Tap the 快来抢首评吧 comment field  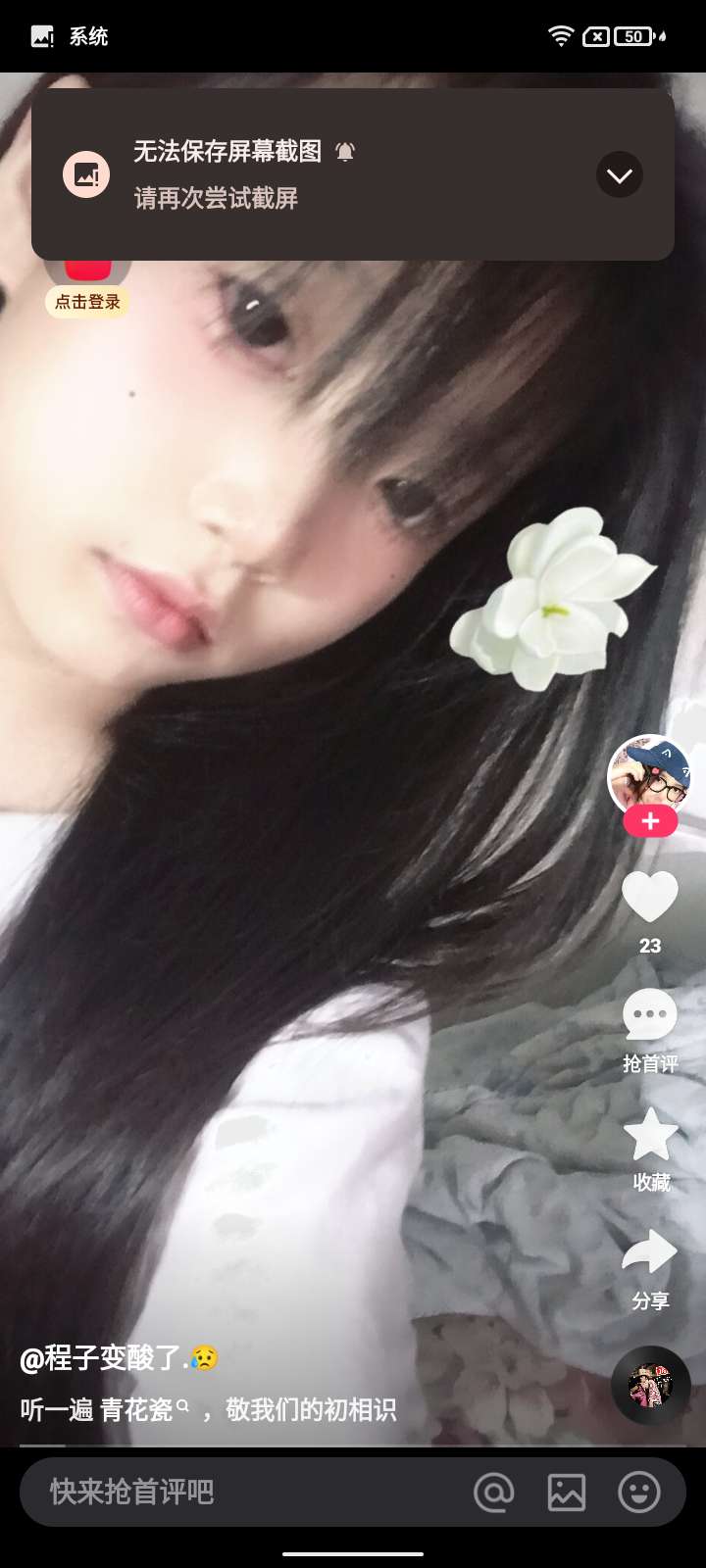click(235, 1492)
